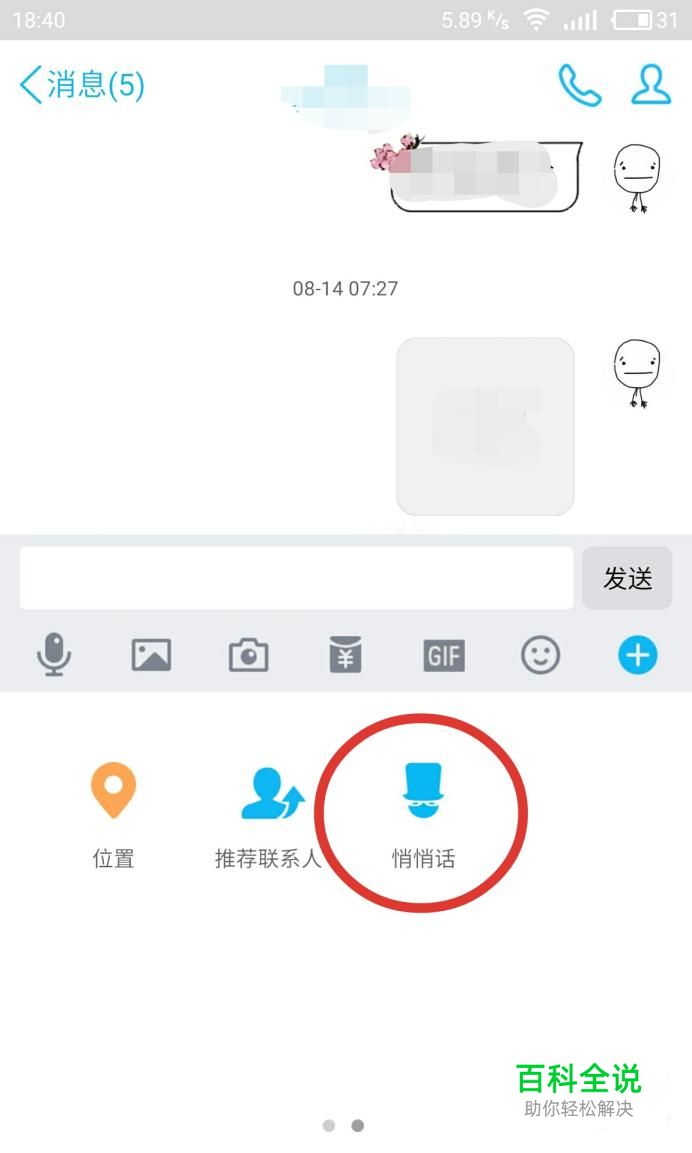692x1153 pixels.
Task: Open the contact profile icon
Action: click(x=651, y=85)
